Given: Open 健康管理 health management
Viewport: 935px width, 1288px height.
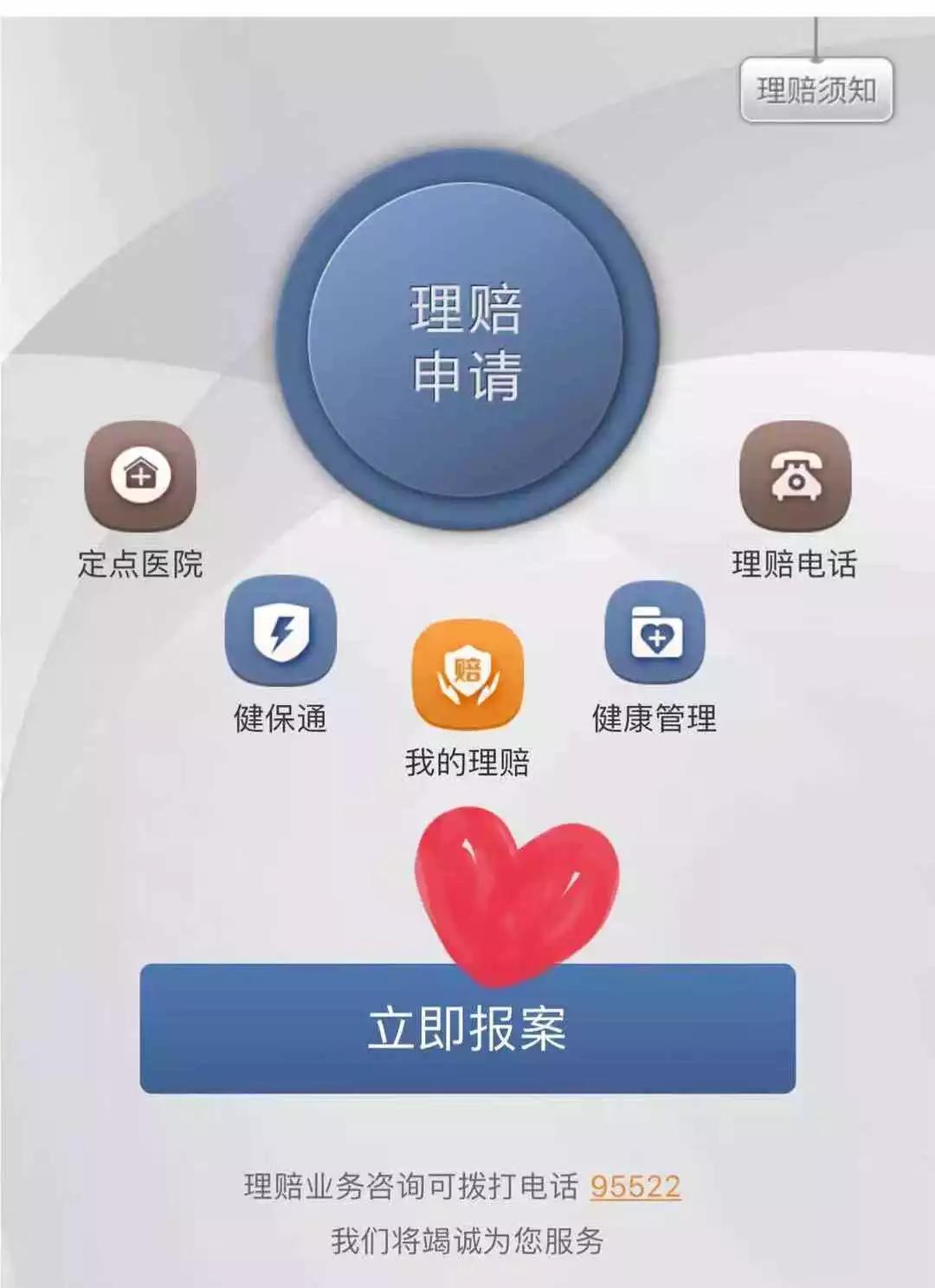Looking at the screenshot, I should [x=654, y=634].
